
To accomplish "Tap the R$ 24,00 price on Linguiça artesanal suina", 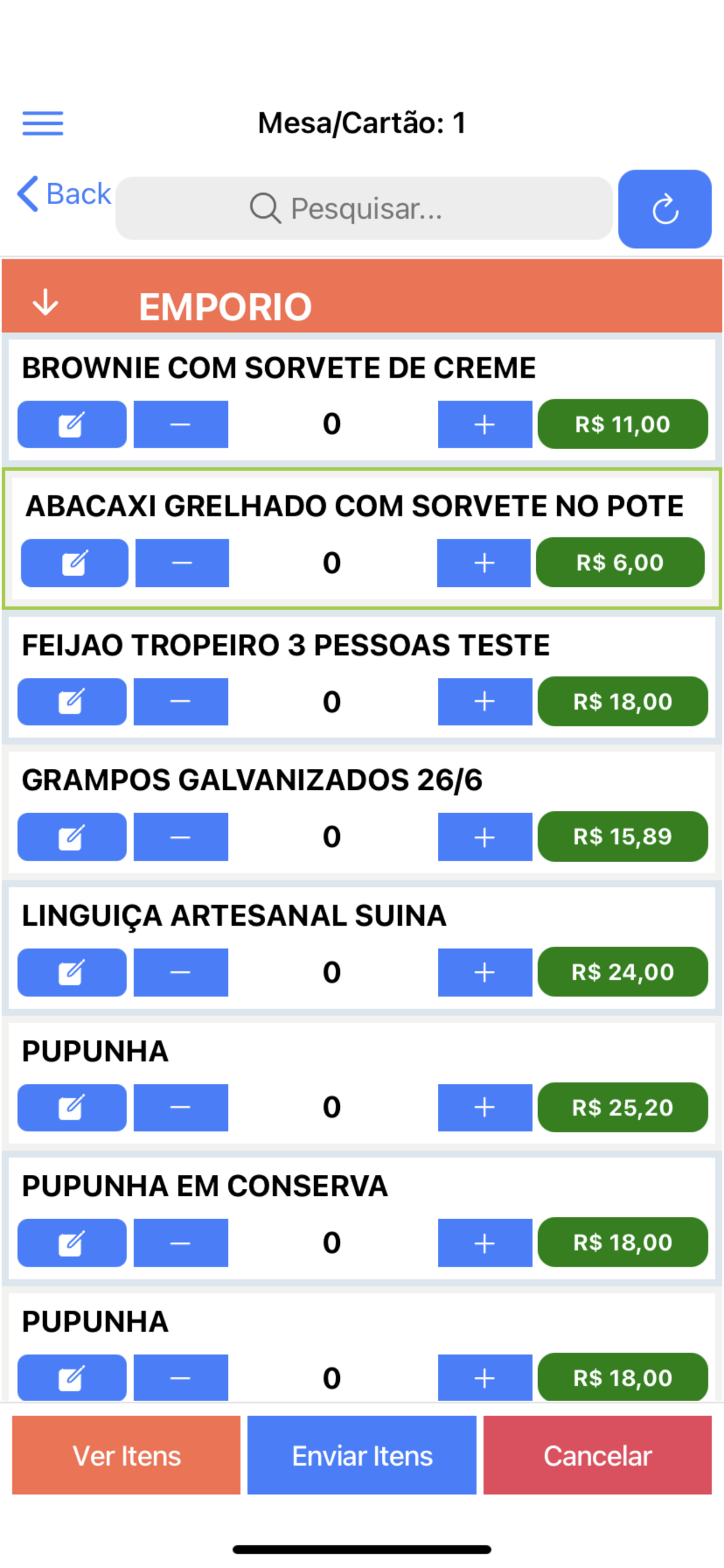I will point(623,972).
